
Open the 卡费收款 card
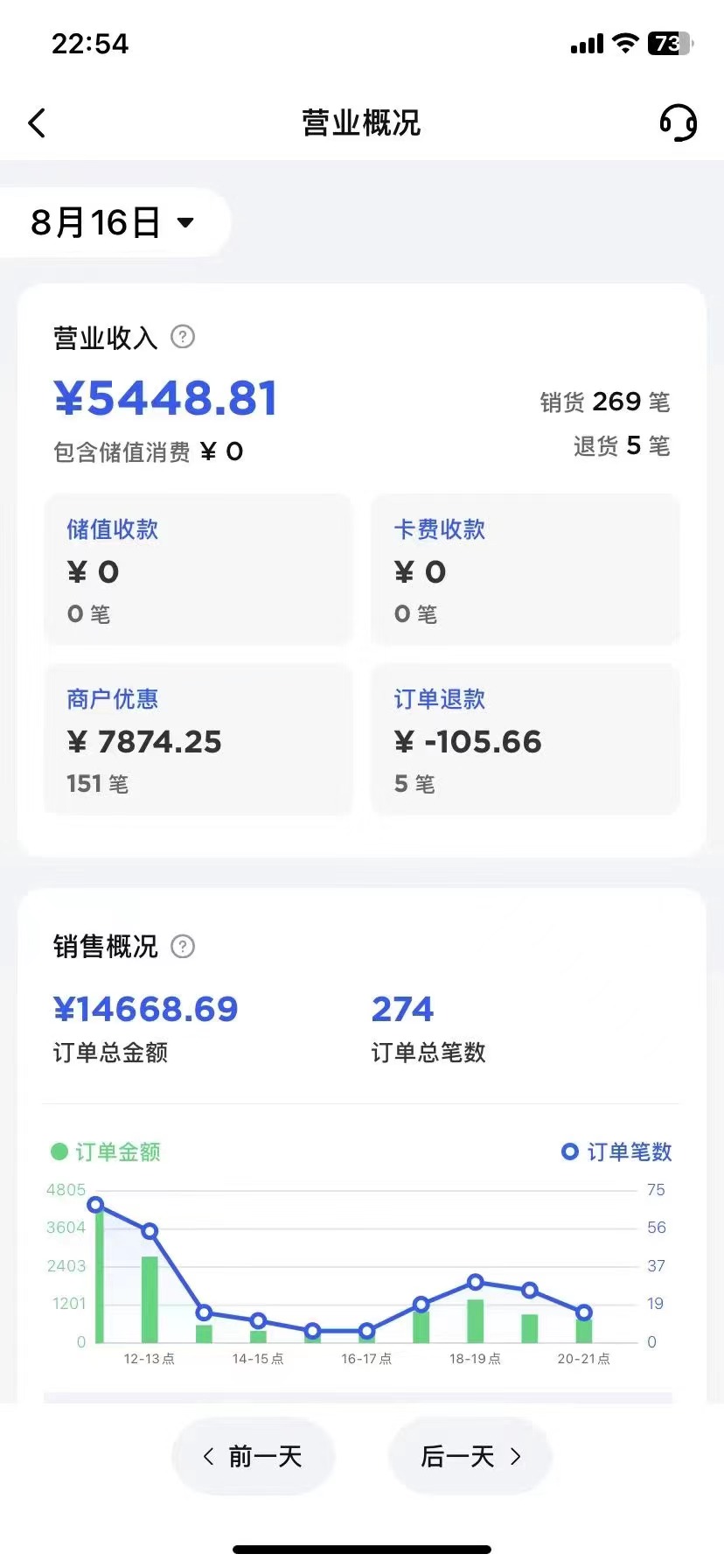click(x=526, y=570)
